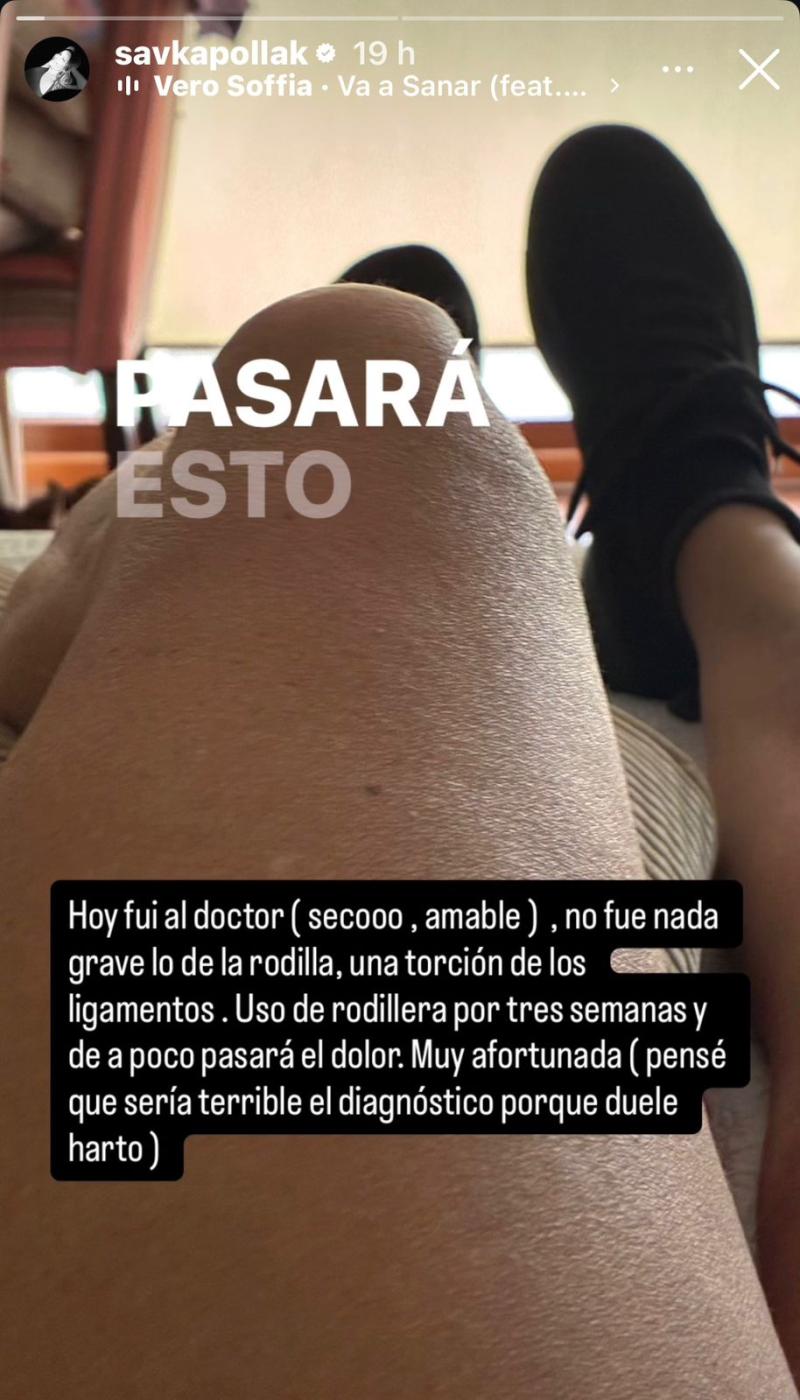Screen dimensions: 800x1400
Task: Visit savkapollak's profile via the username
Action: click(x=213, y=56)
